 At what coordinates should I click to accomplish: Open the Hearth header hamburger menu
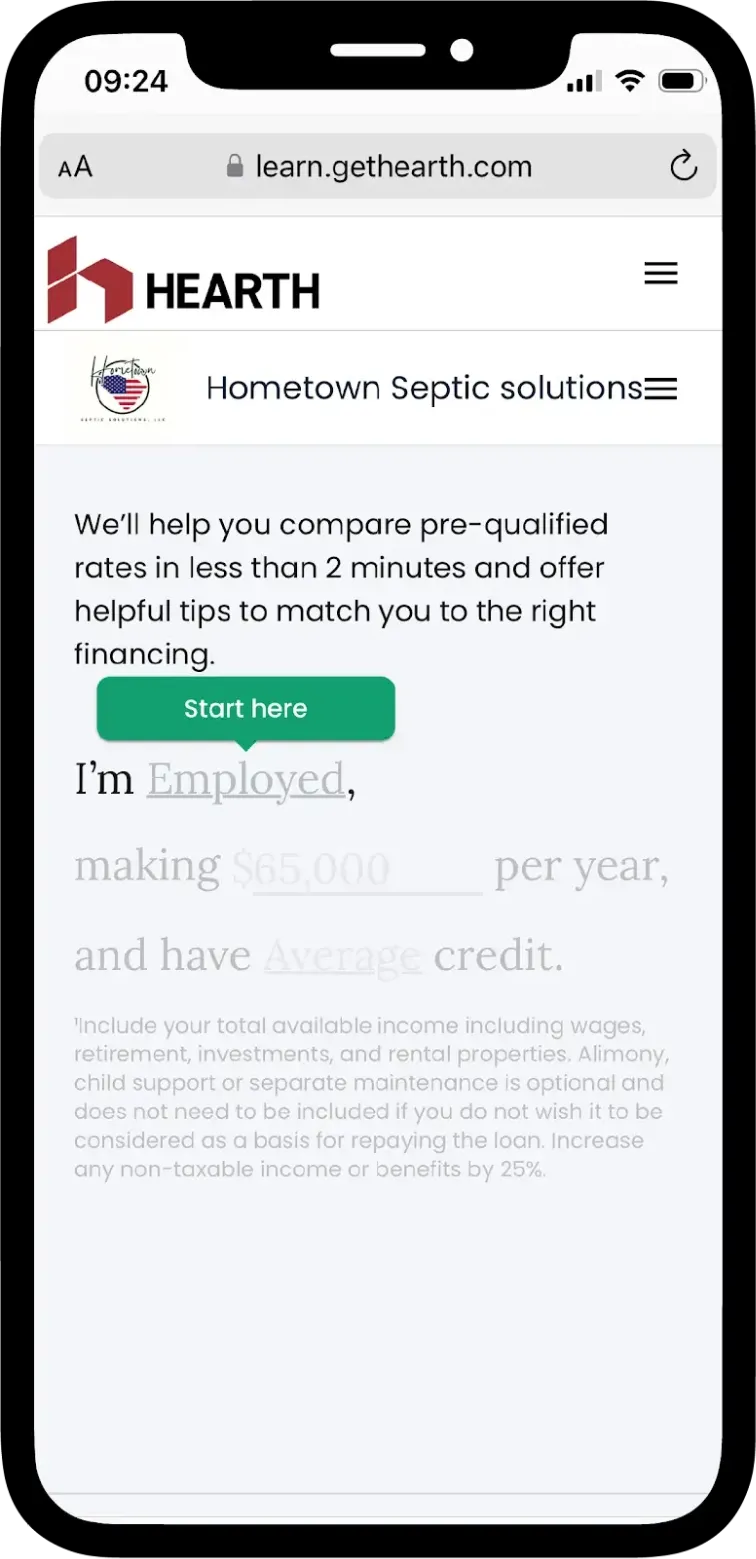tap(660, 273)
